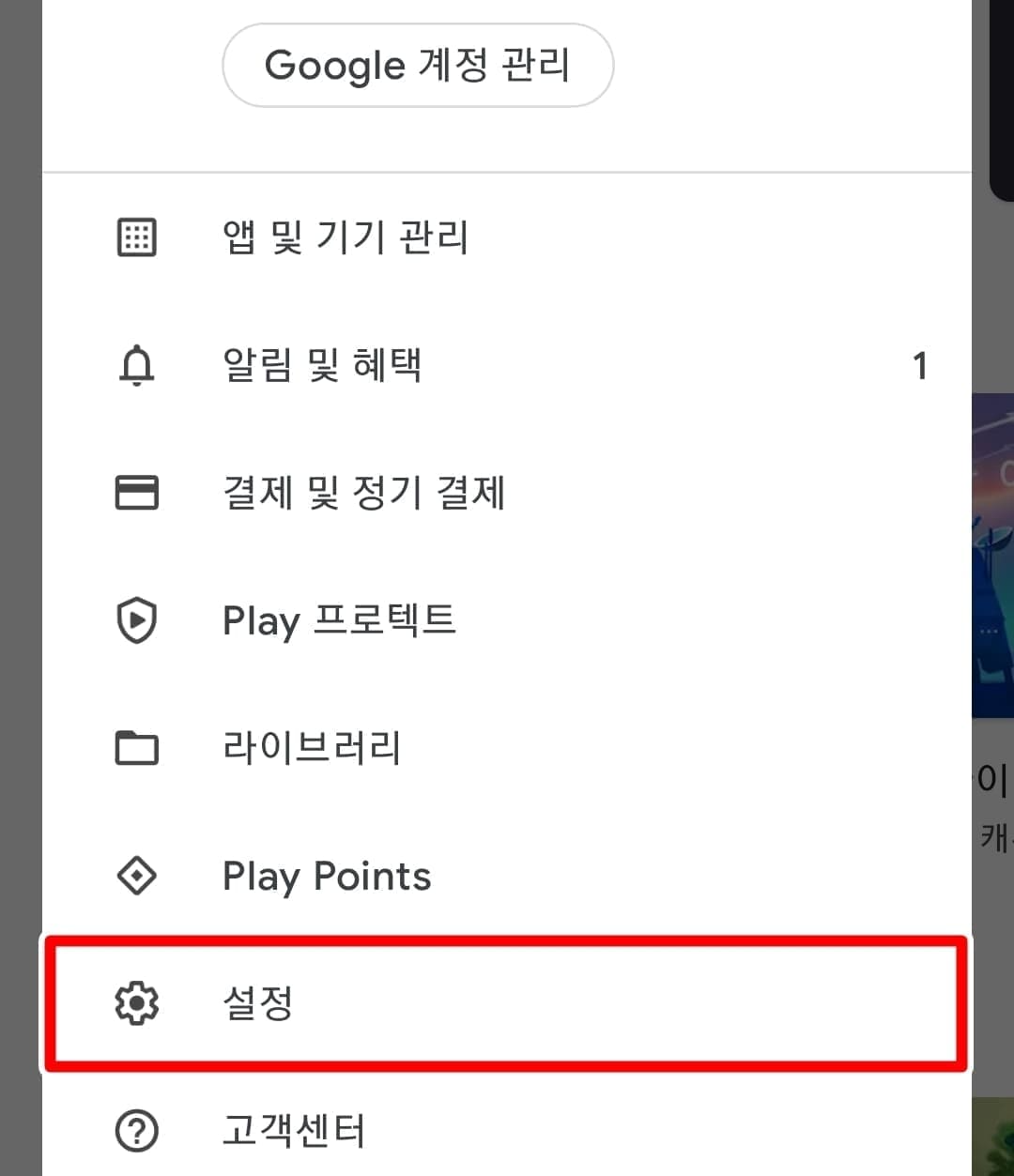The image size is (1014, 1176).
Task: Click the 설정 gear icon
Action: tap(136, 1003)
